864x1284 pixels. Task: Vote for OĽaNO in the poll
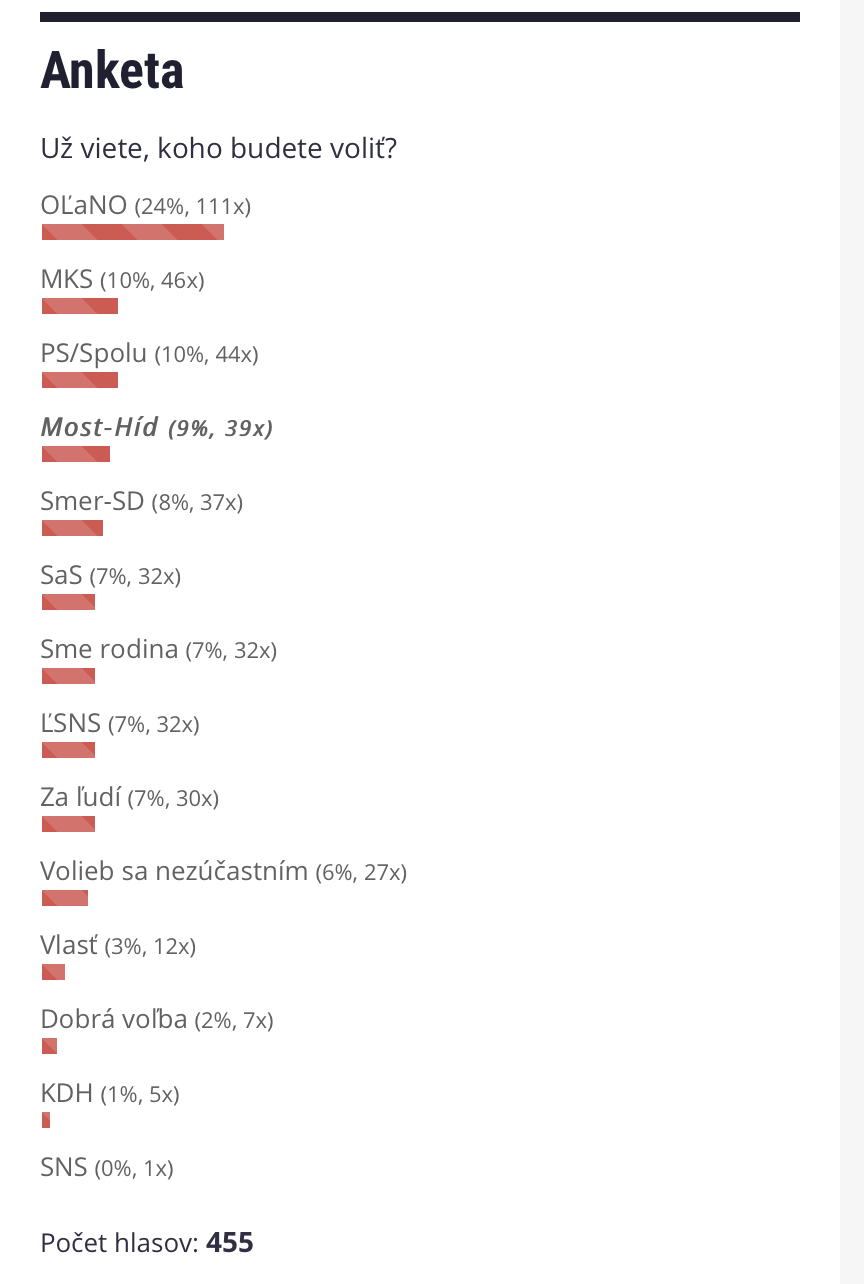(x=84, y=206)
